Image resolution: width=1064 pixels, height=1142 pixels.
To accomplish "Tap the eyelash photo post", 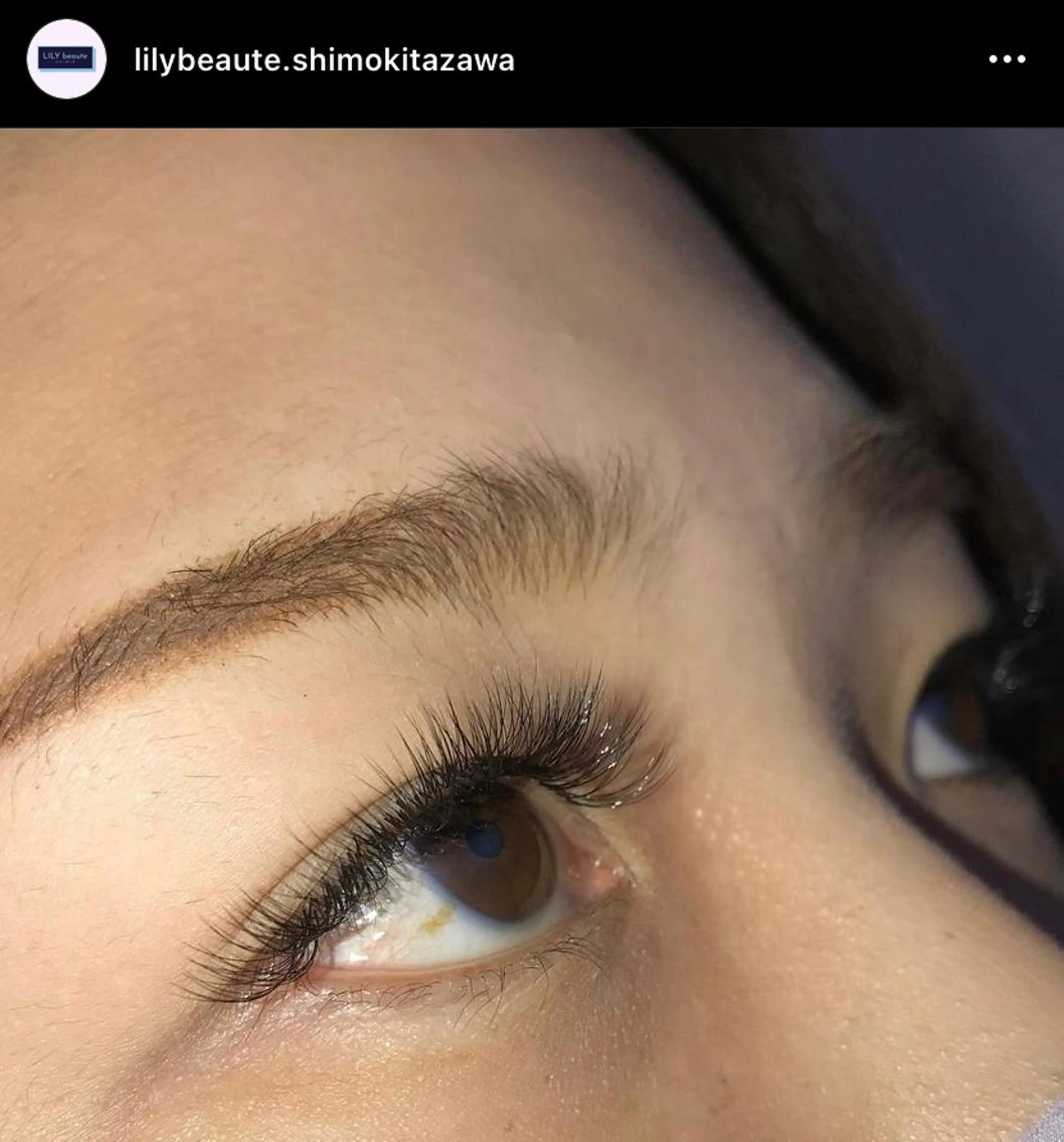I will coord(532,632).
